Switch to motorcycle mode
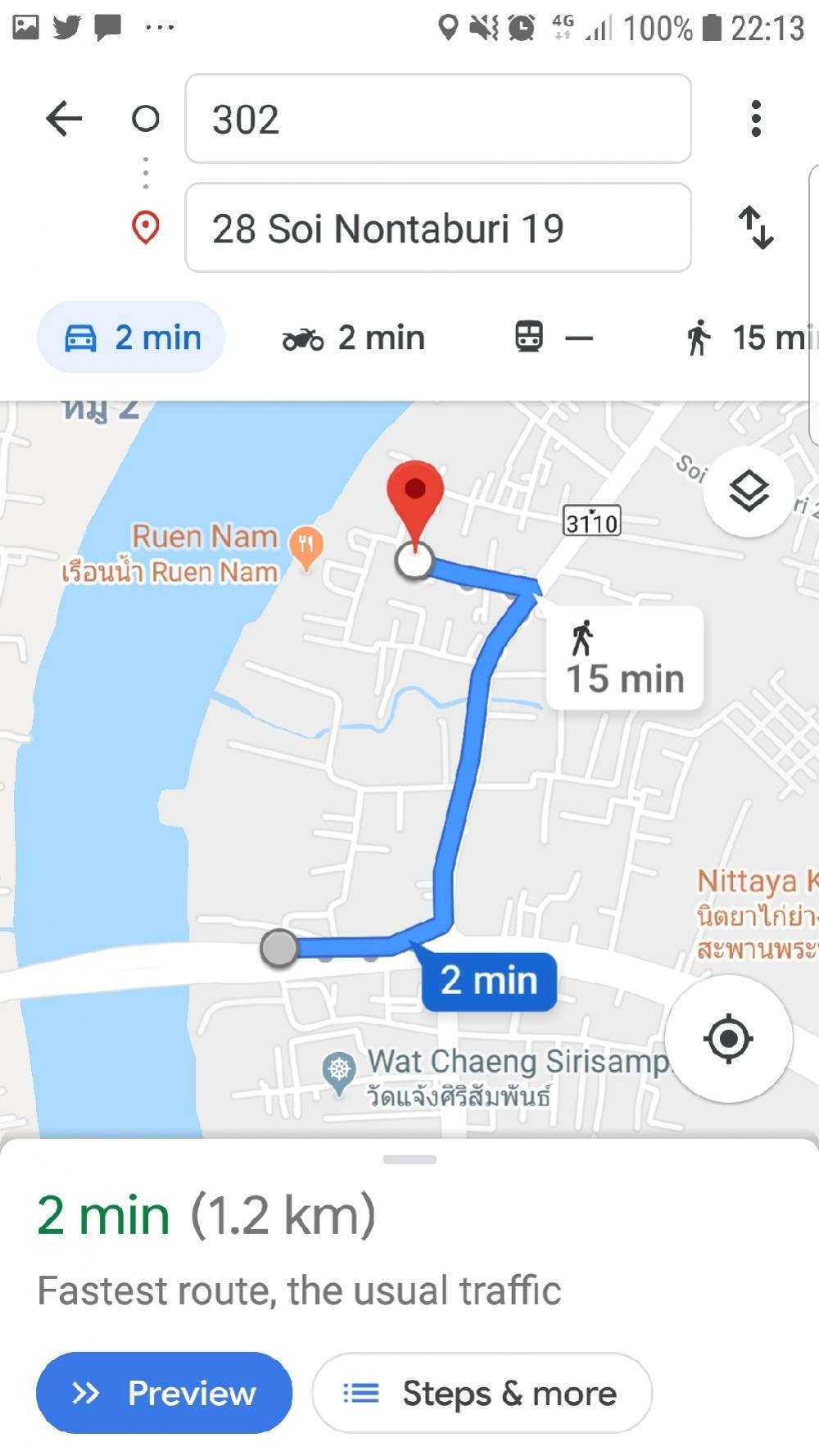This screenshot has width=819, height=1456. [354, 338]
